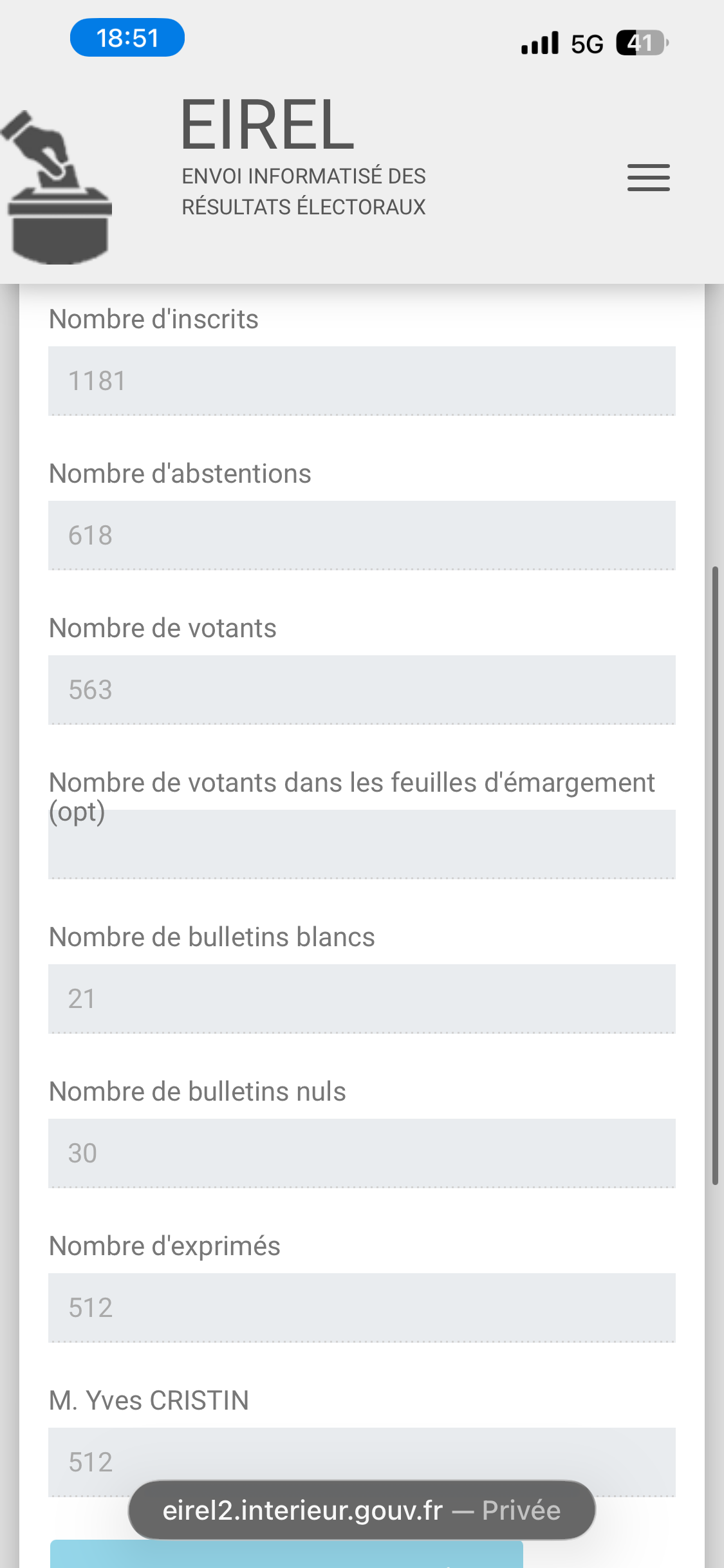The height and width of the screenshot is (1568, 724).
Task: Select the Nombre de bulletins blancs field
Action: click(362, 998)
